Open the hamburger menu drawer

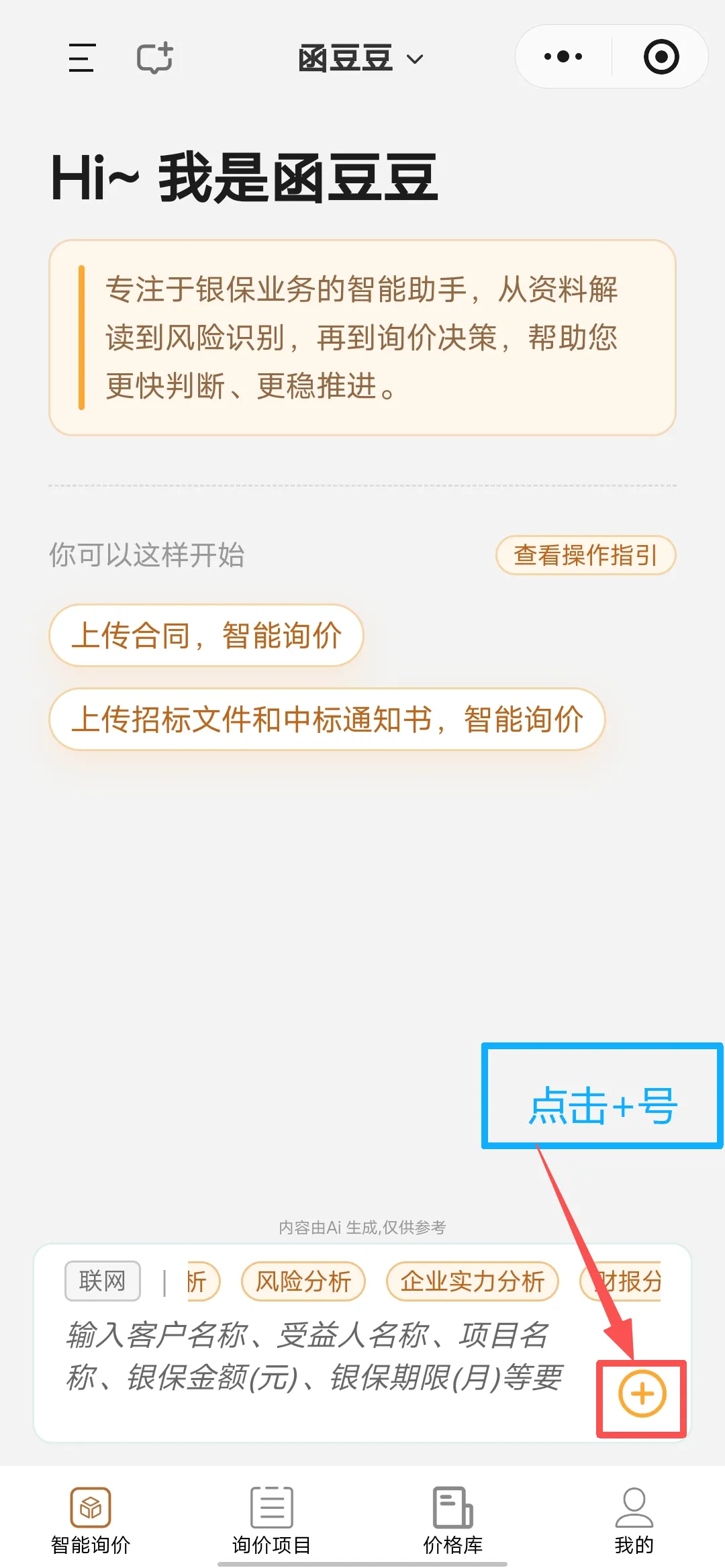(81, 58)
